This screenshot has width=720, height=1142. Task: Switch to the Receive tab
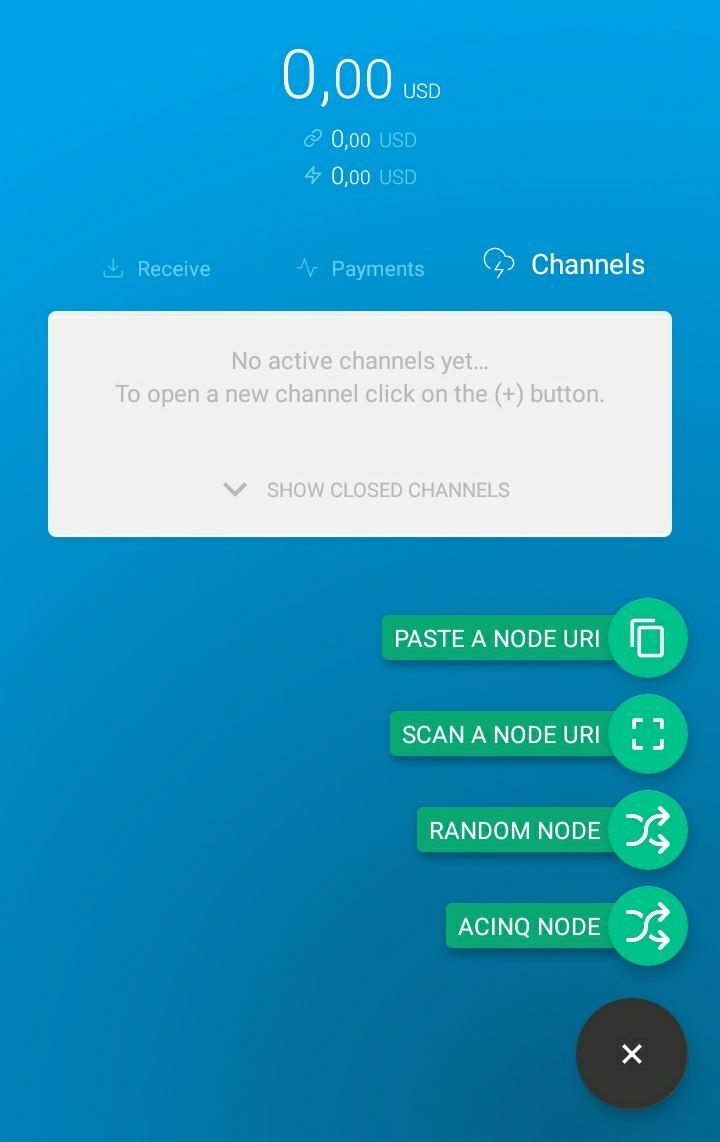coord(157,269)
